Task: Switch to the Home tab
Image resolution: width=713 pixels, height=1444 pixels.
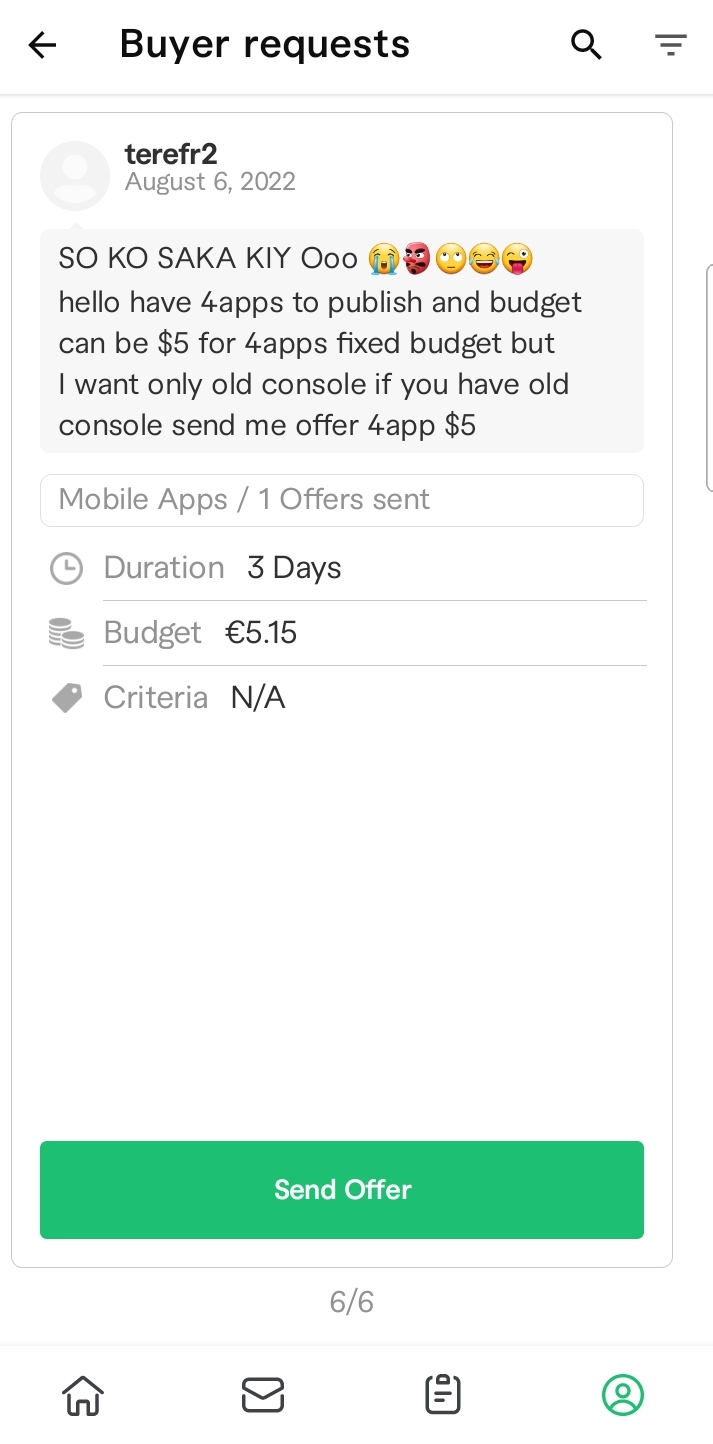Action: tap(83, 1394)
